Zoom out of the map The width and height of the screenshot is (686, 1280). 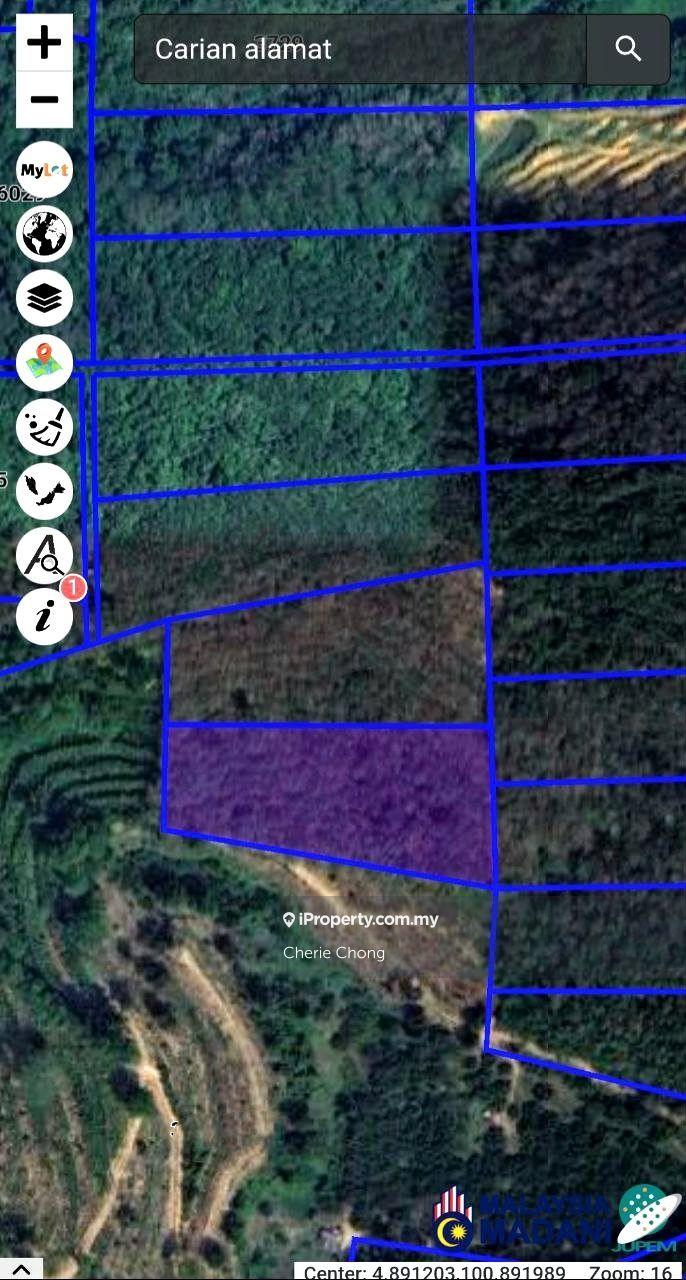[x=44, y=100]
